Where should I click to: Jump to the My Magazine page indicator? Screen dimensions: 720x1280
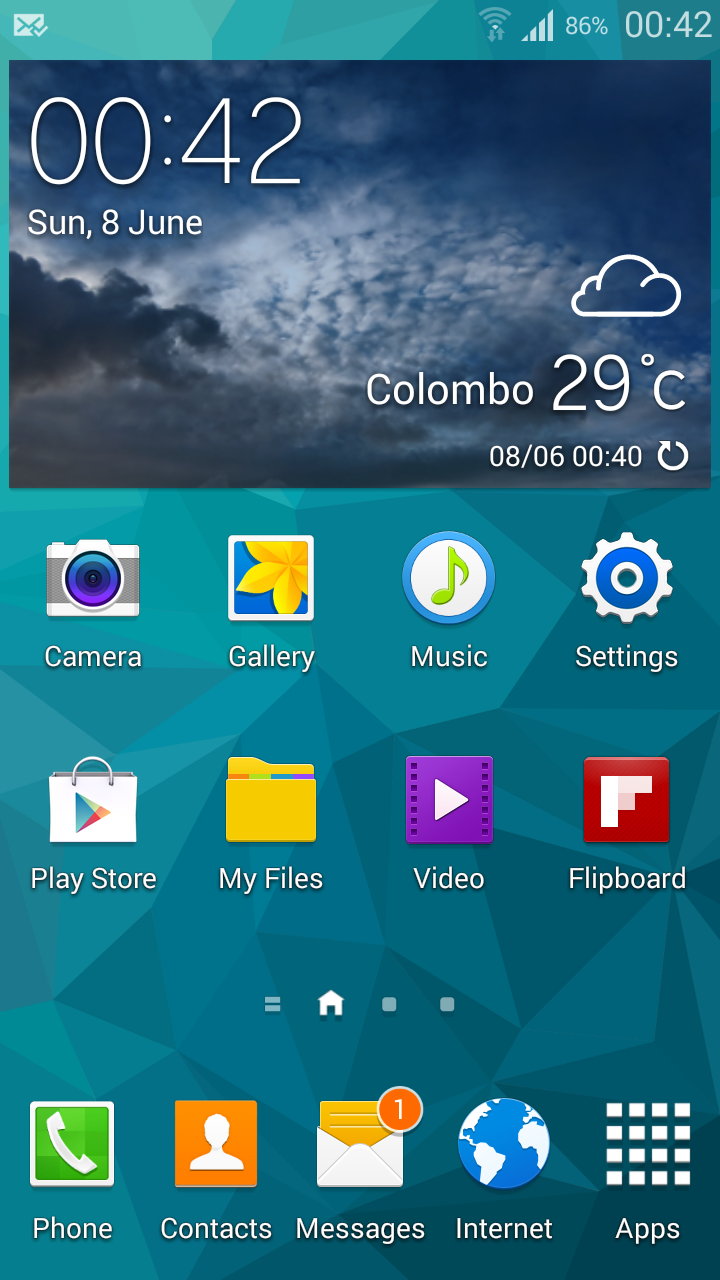pos(272,1004)
